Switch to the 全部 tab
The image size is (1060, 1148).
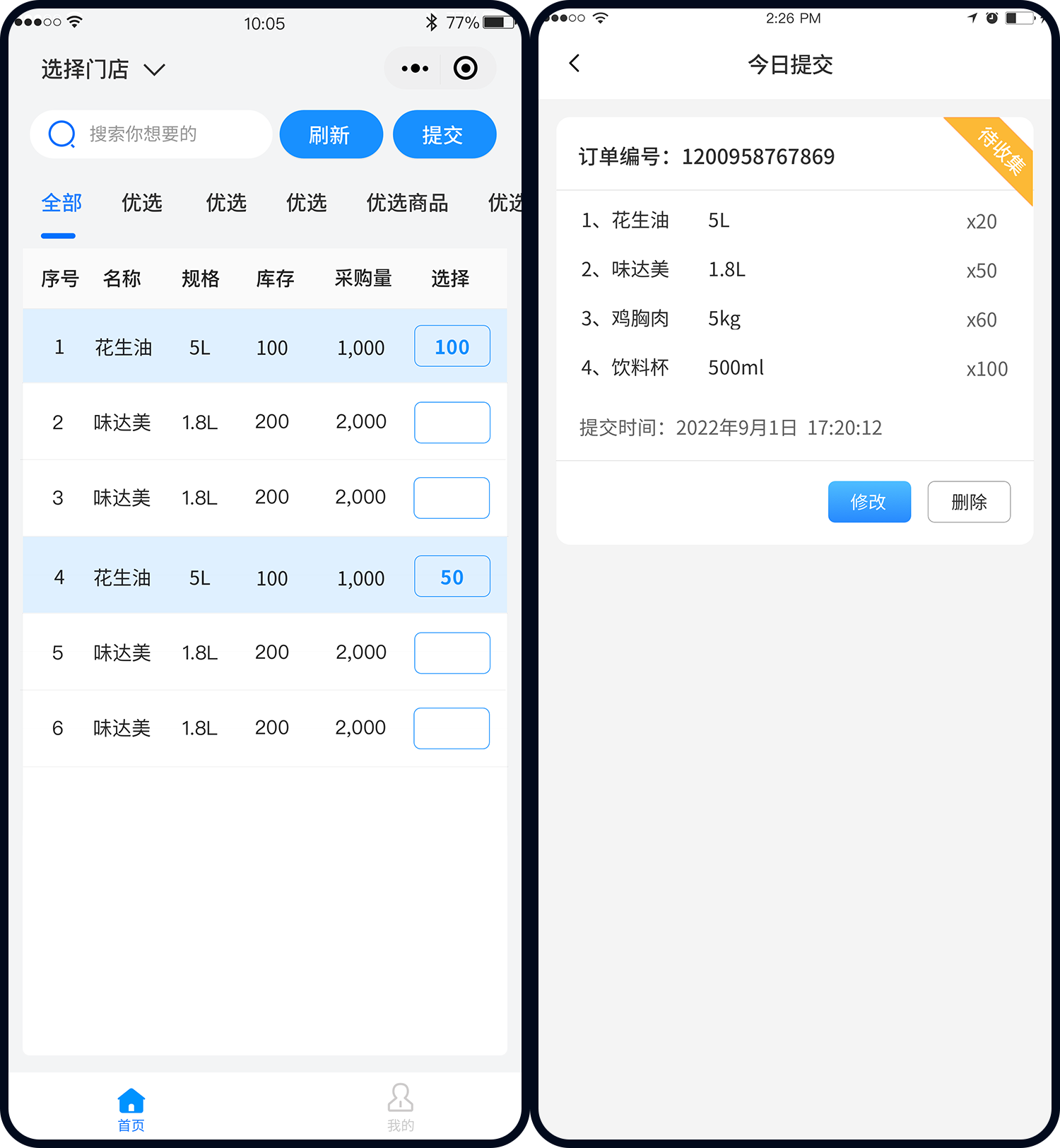click(x=61, y=203)
